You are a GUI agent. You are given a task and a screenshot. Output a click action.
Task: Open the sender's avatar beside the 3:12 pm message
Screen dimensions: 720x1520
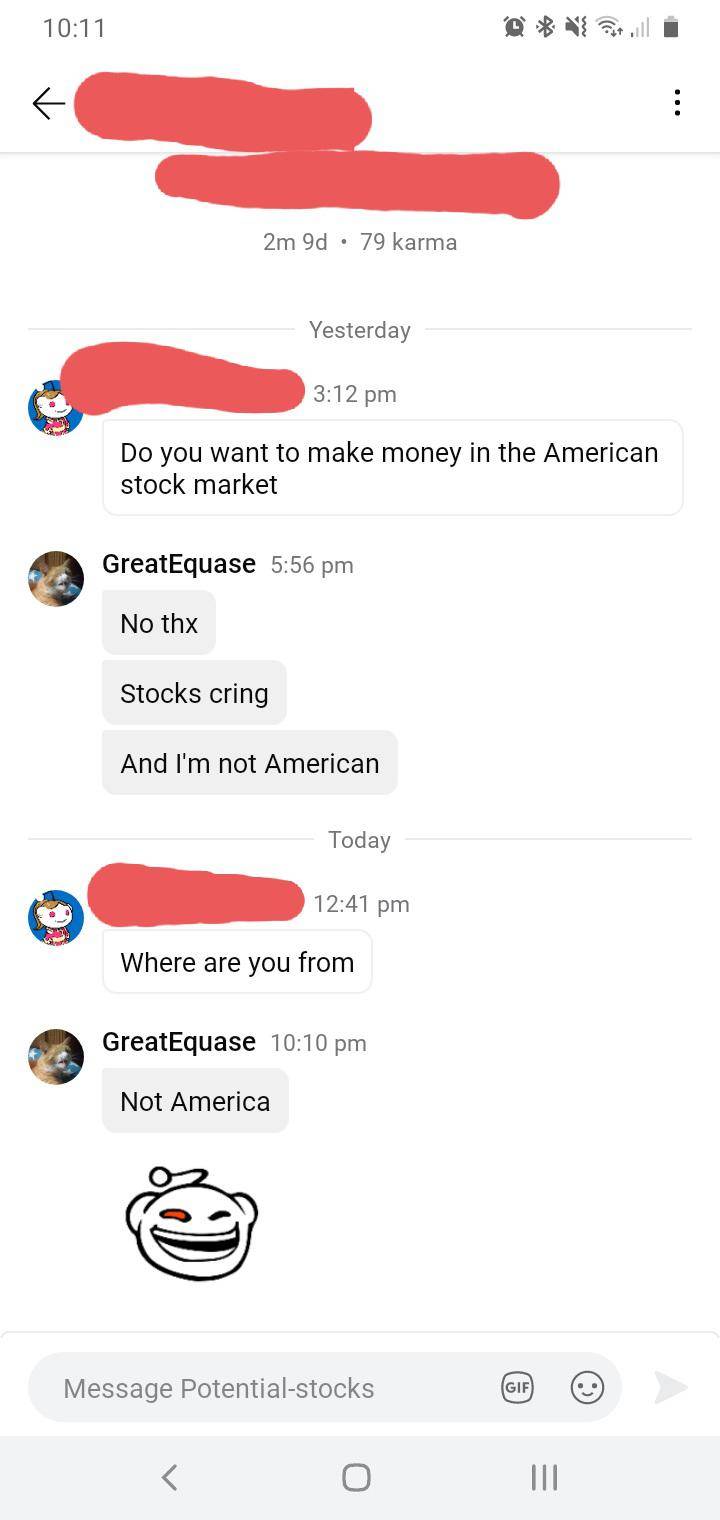tap(56, 408)
